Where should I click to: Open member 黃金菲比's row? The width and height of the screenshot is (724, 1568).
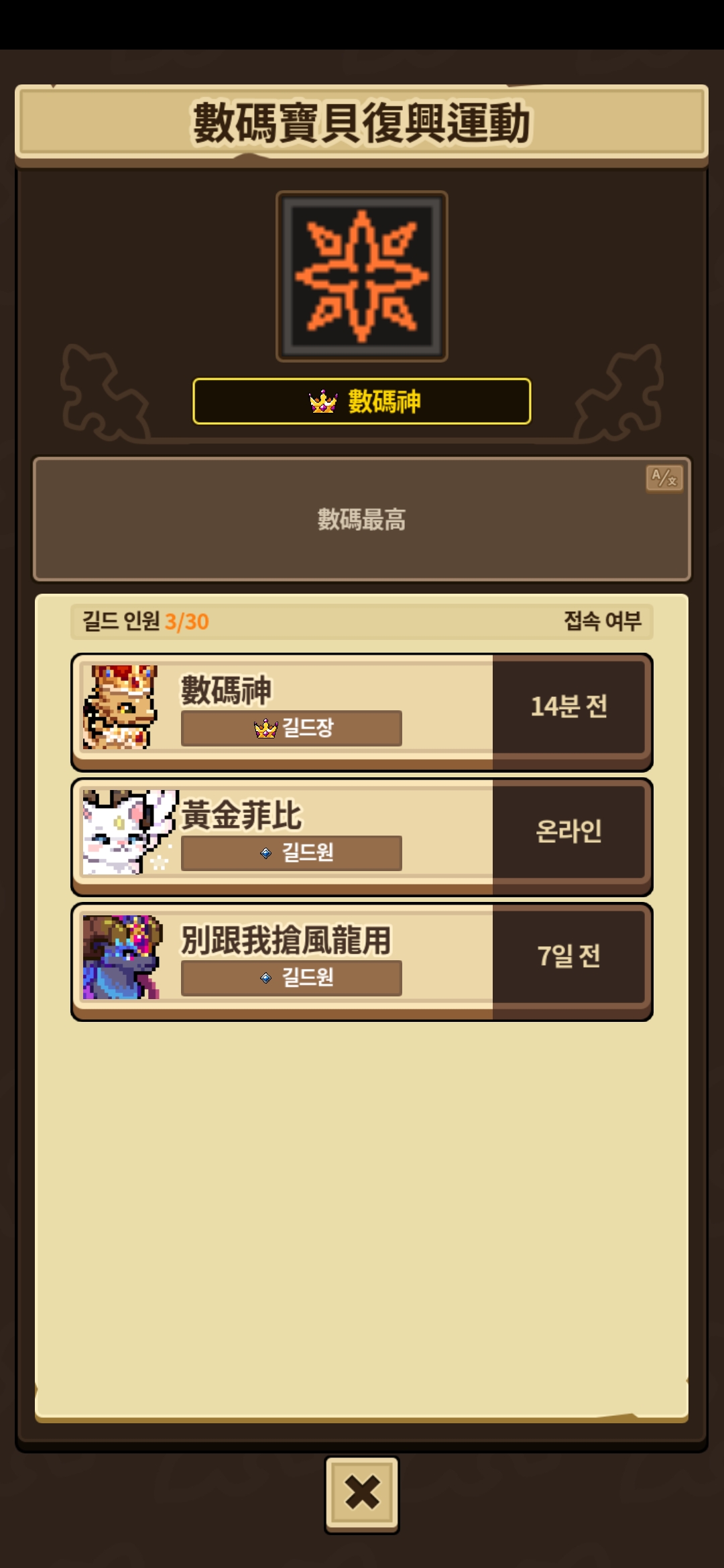tap(362, 837)
